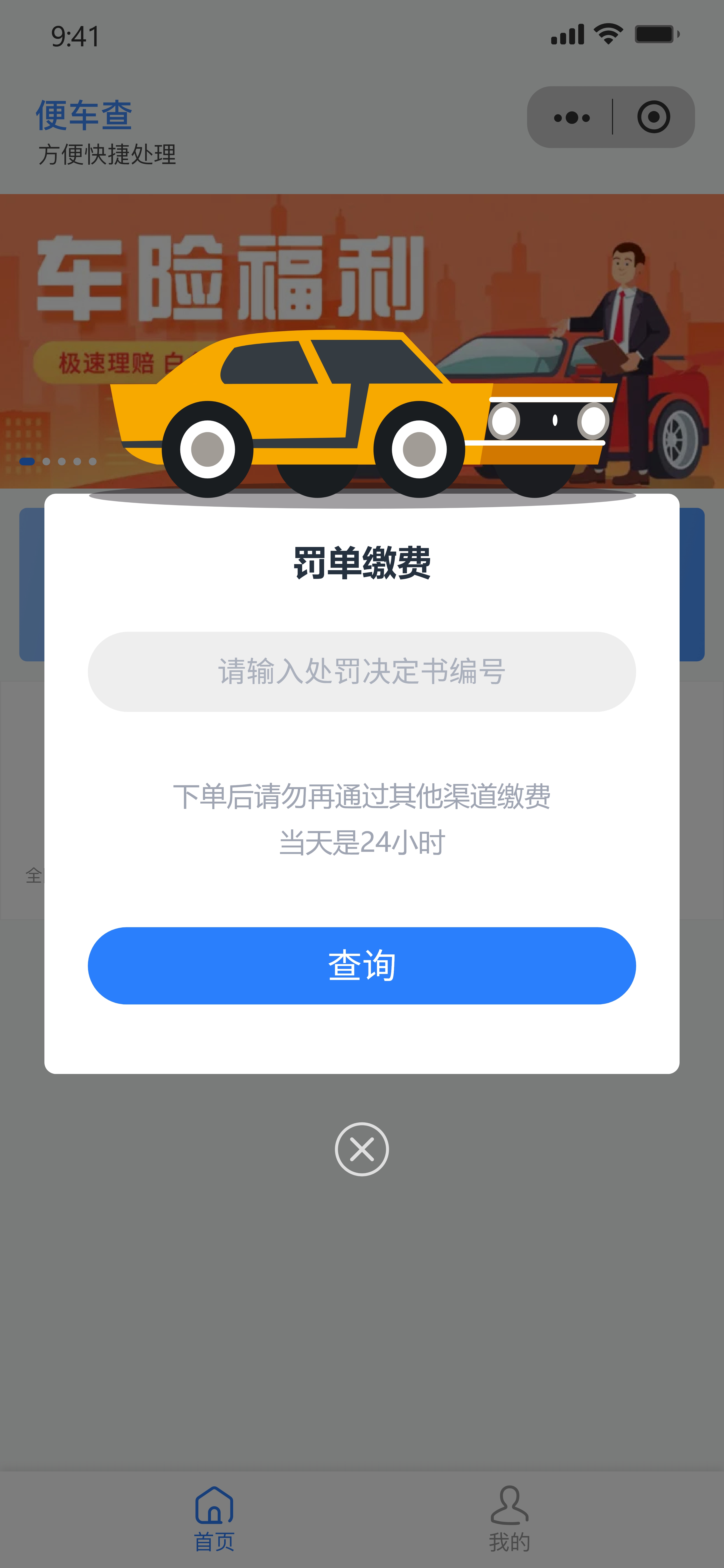Close the mini program via the circle icon
This screenshot has height=1568, width=724.
(x=654, y=118)
